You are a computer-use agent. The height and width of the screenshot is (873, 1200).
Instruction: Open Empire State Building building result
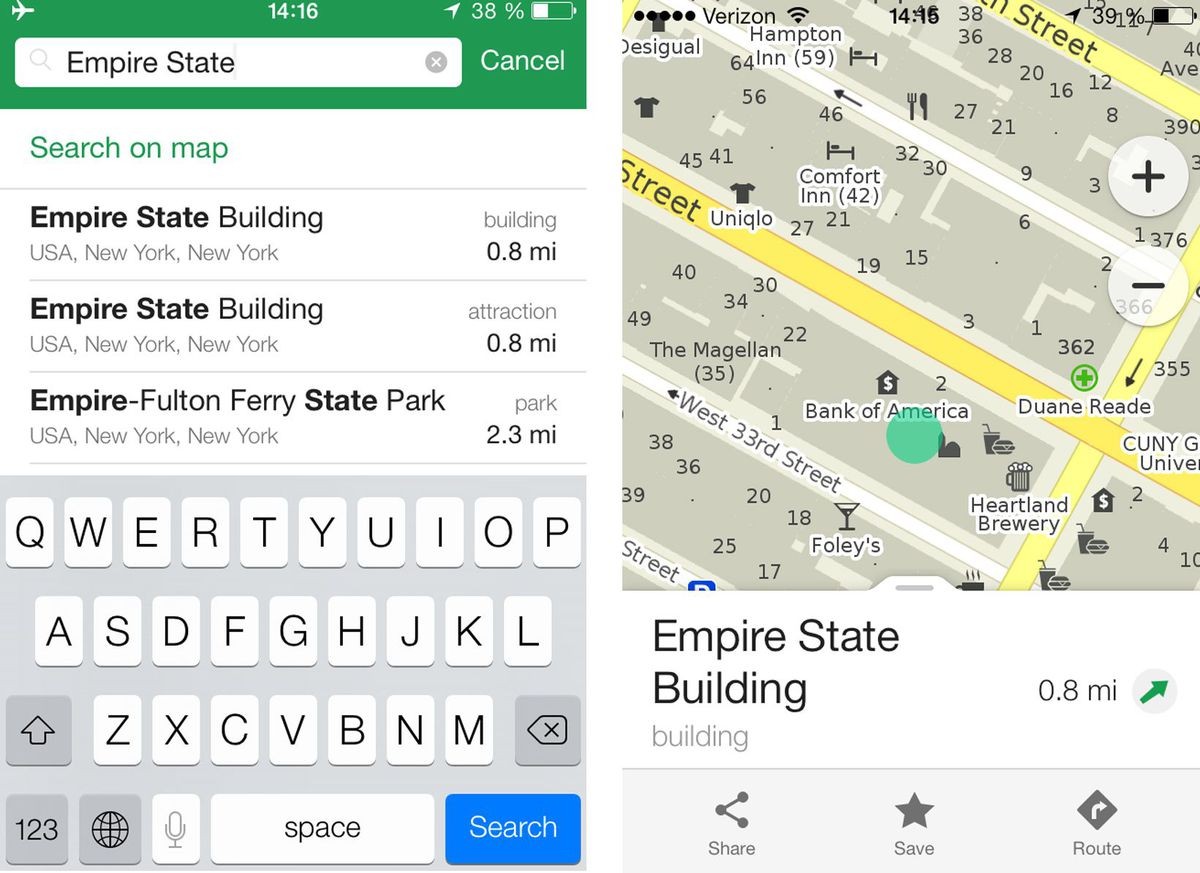(x=293, y=234)
